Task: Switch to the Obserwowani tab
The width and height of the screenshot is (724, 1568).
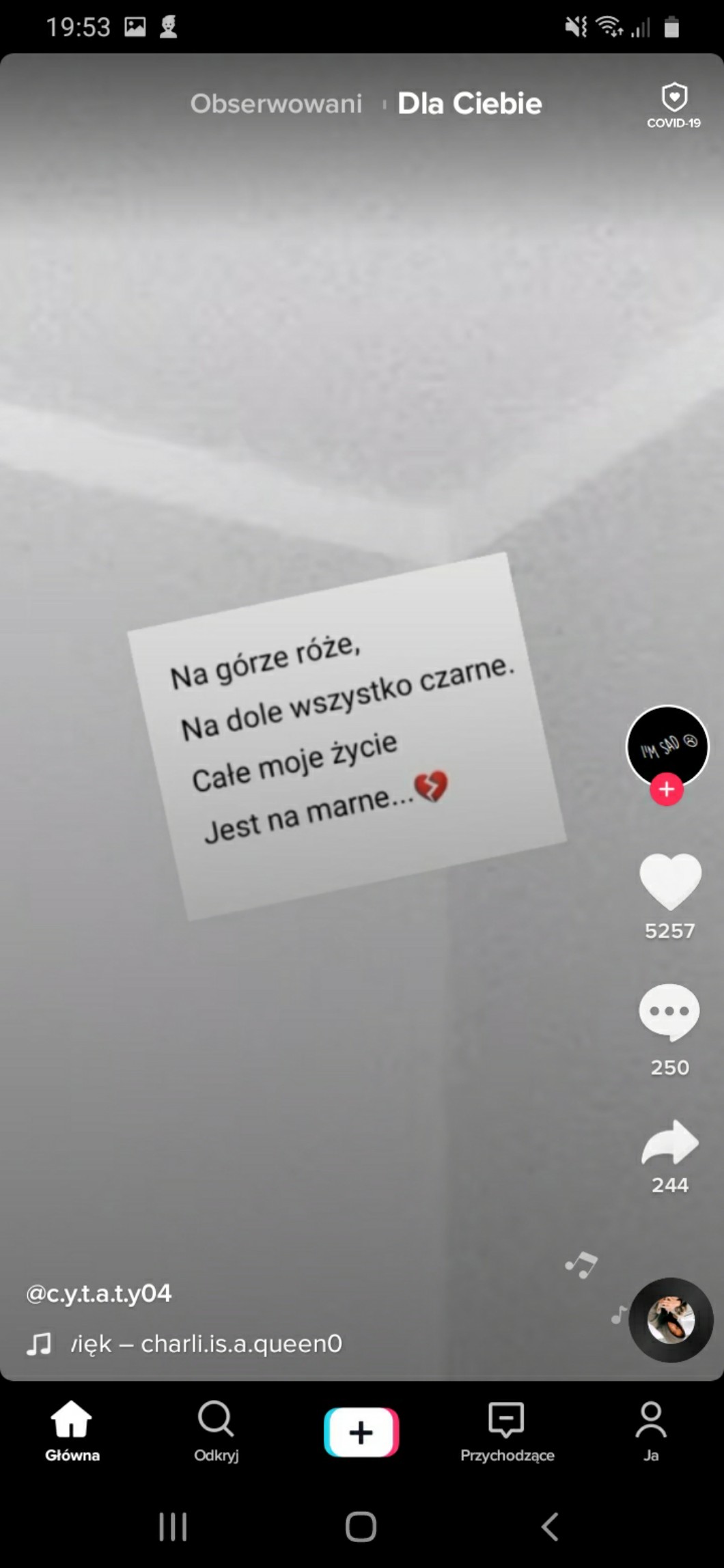Action: click(276, 104)
